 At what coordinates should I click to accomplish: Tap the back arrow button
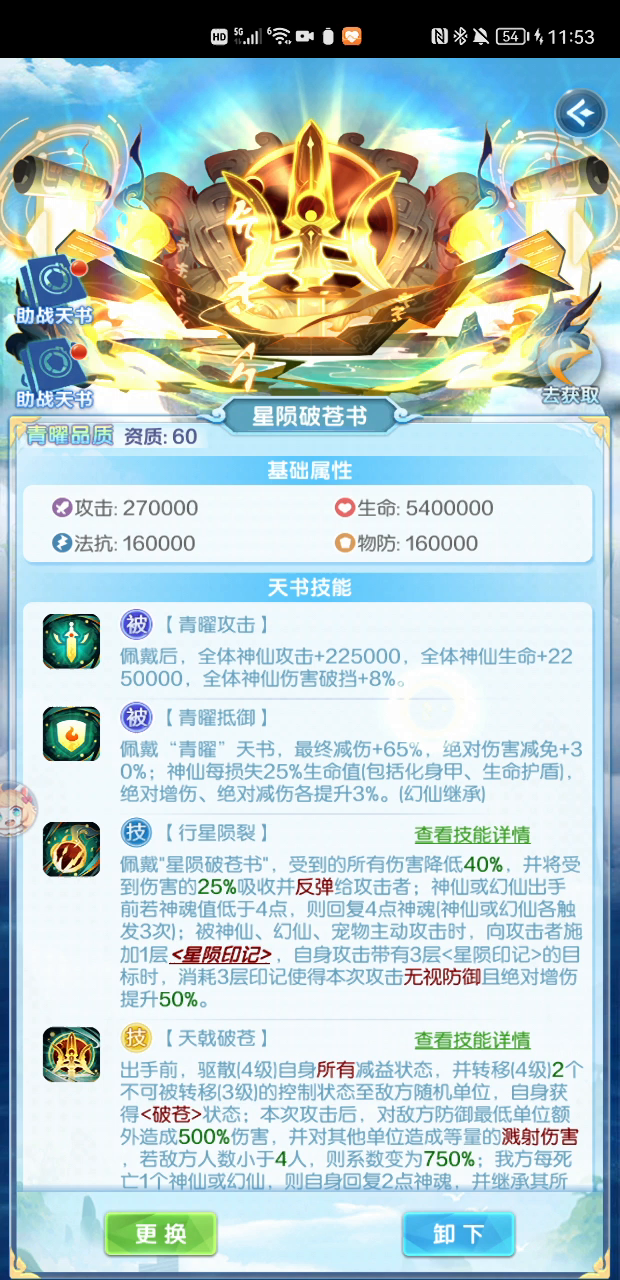point(580,114)
